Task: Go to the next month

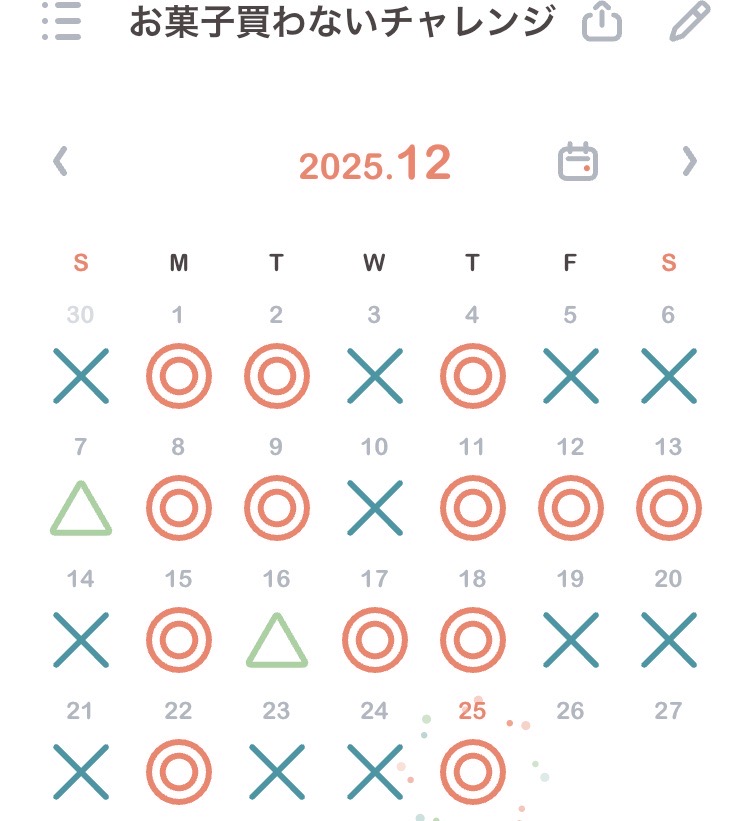Action: tap(689, 162)
